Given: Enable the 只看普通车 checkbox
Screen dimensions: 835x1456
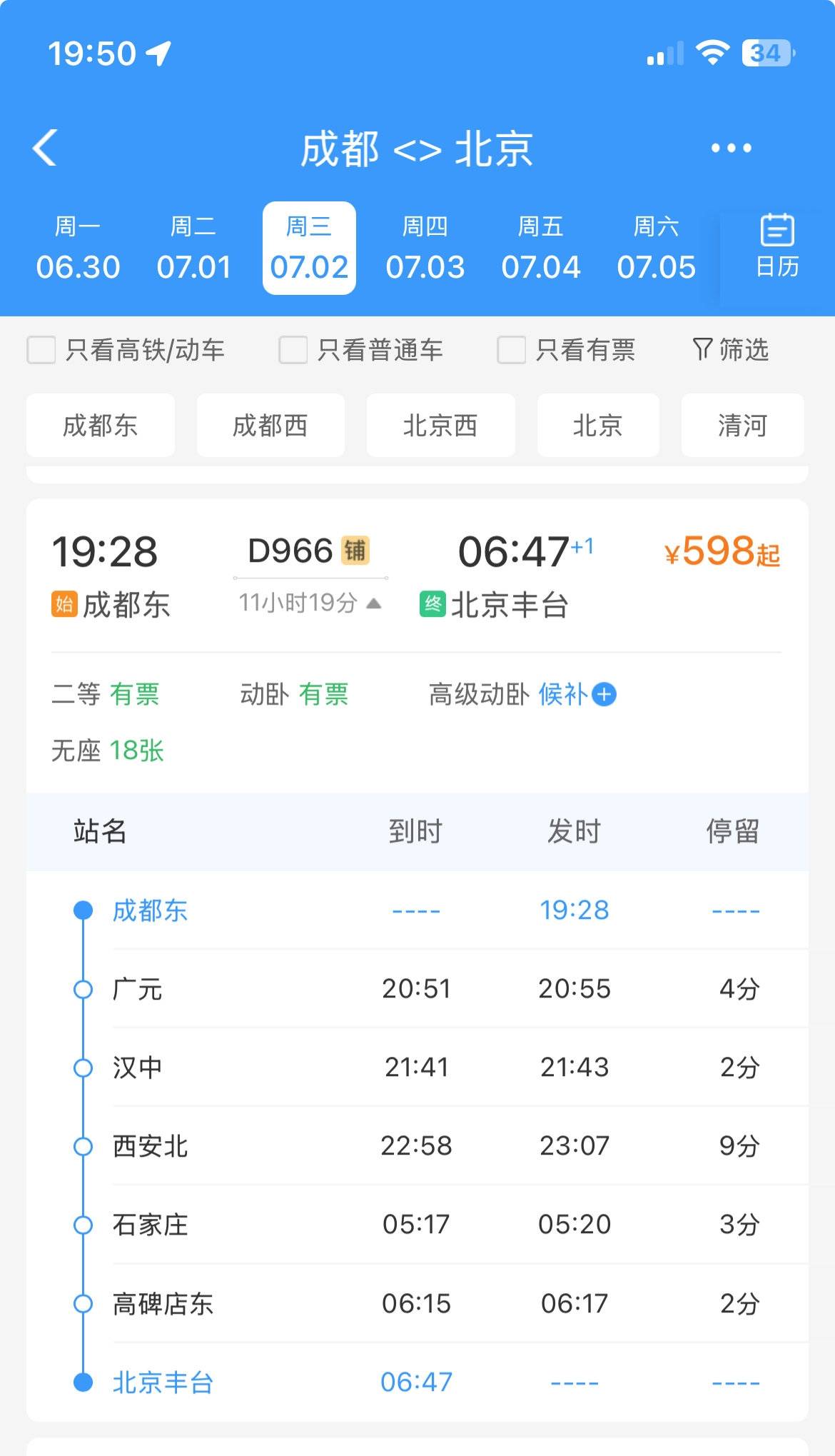Looking at the screenshot, I should click(x=293, y=351).
